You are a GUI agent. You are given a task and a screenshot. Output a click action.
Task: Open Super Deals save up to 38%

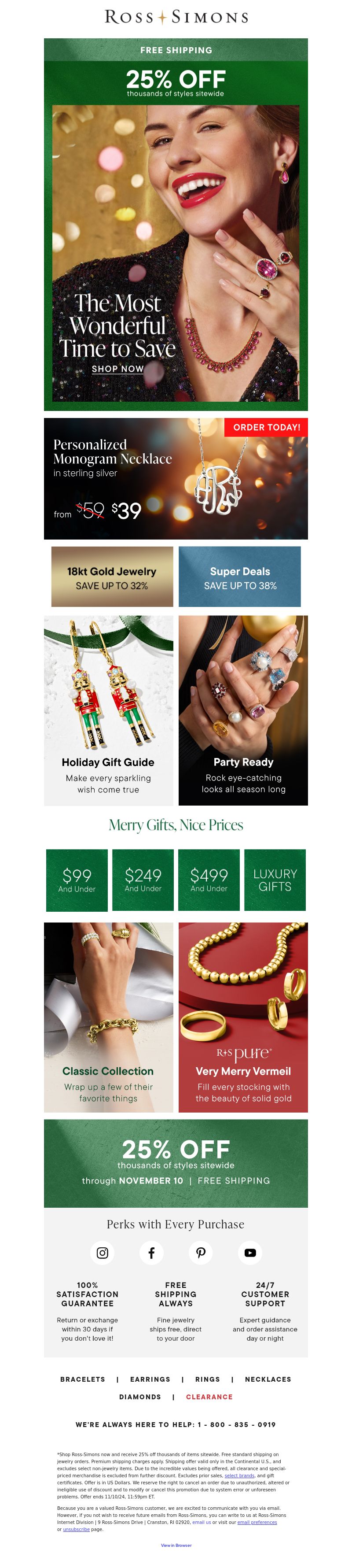(239, 577)
